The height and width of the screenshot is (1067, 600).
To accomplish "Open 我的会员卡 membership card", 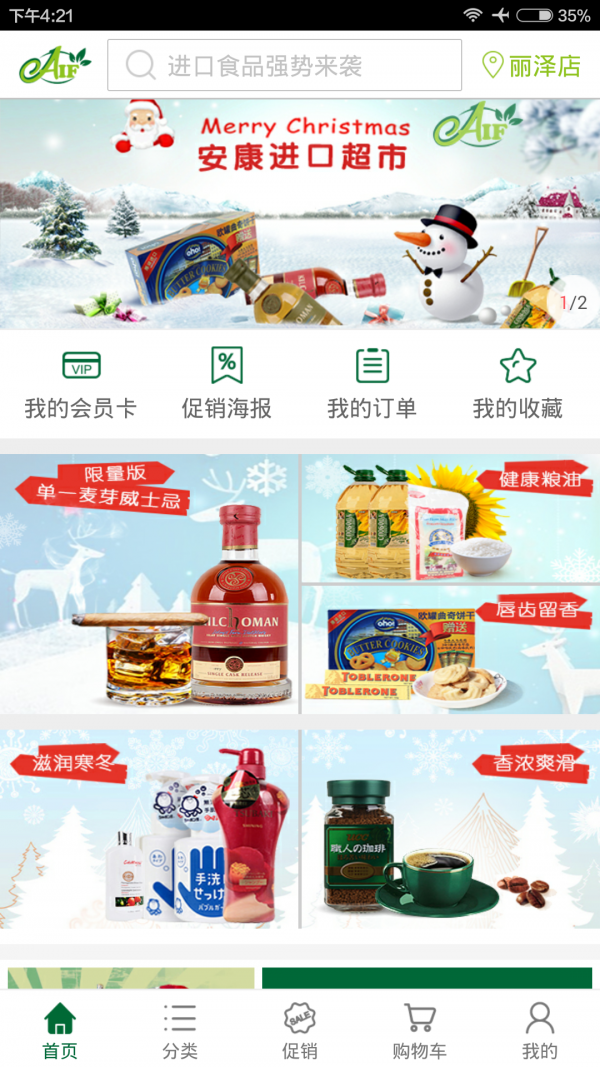I will coord(80,385).
